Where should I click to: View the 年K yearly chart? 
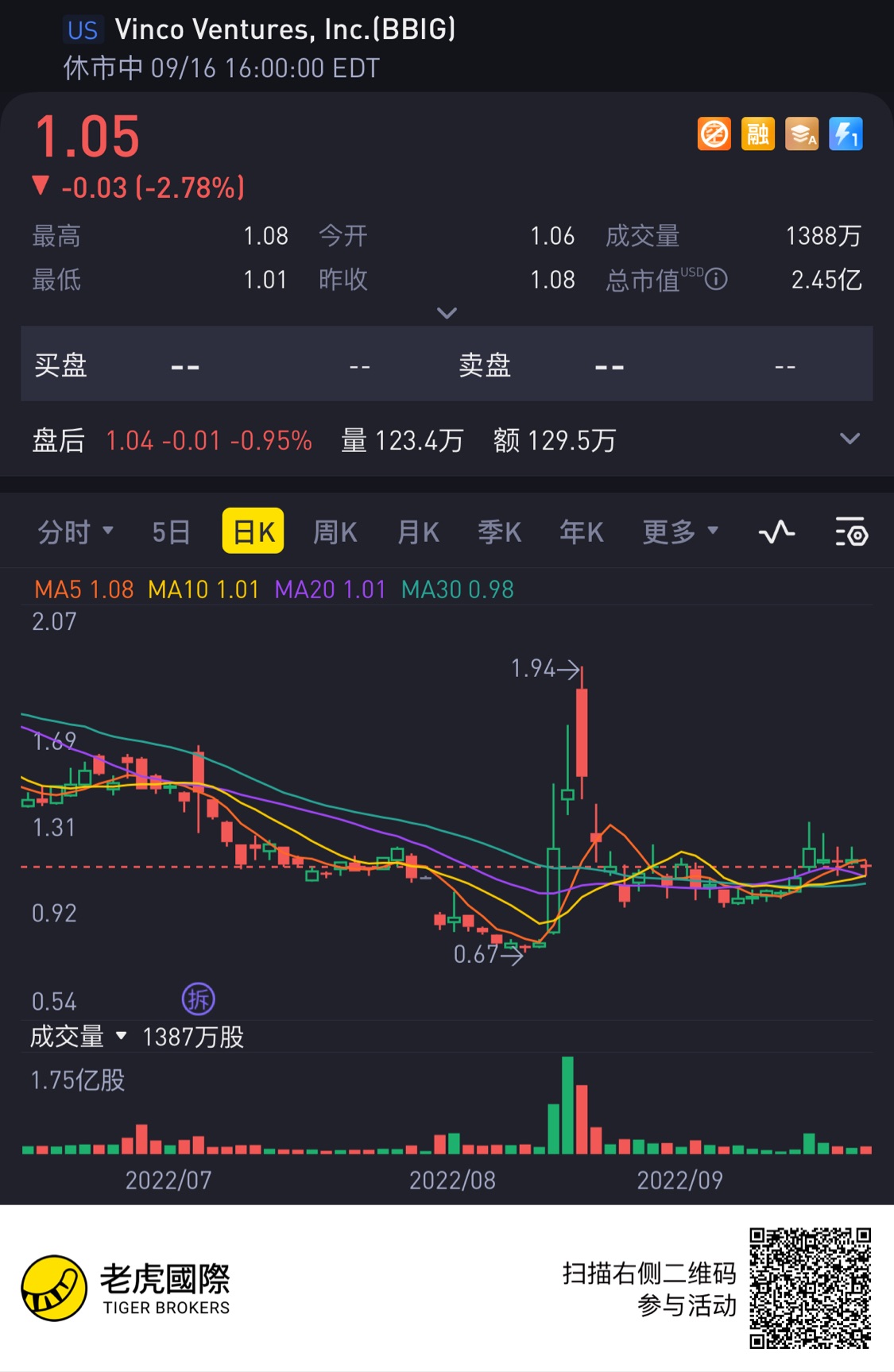581,531
